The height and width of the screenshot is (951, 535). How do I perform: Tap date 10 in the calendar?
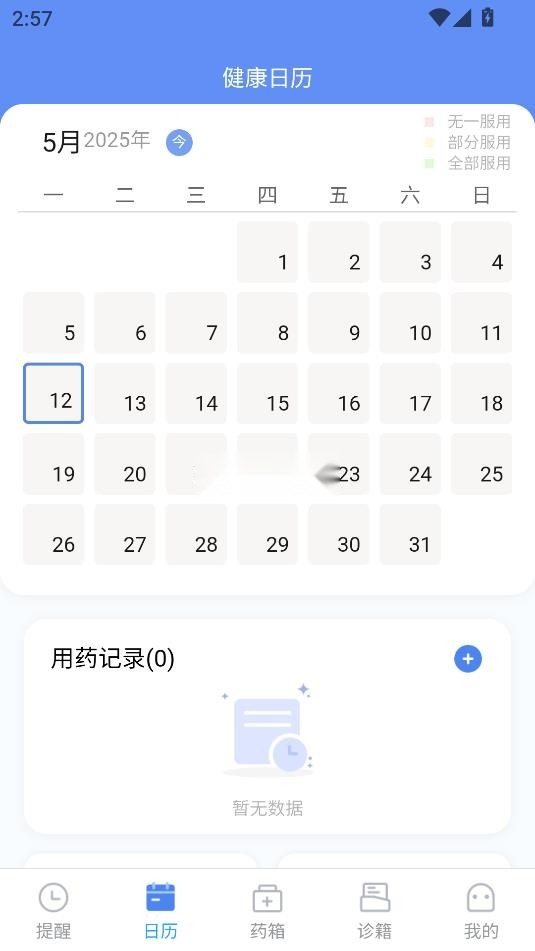click(x=410, y=323)
